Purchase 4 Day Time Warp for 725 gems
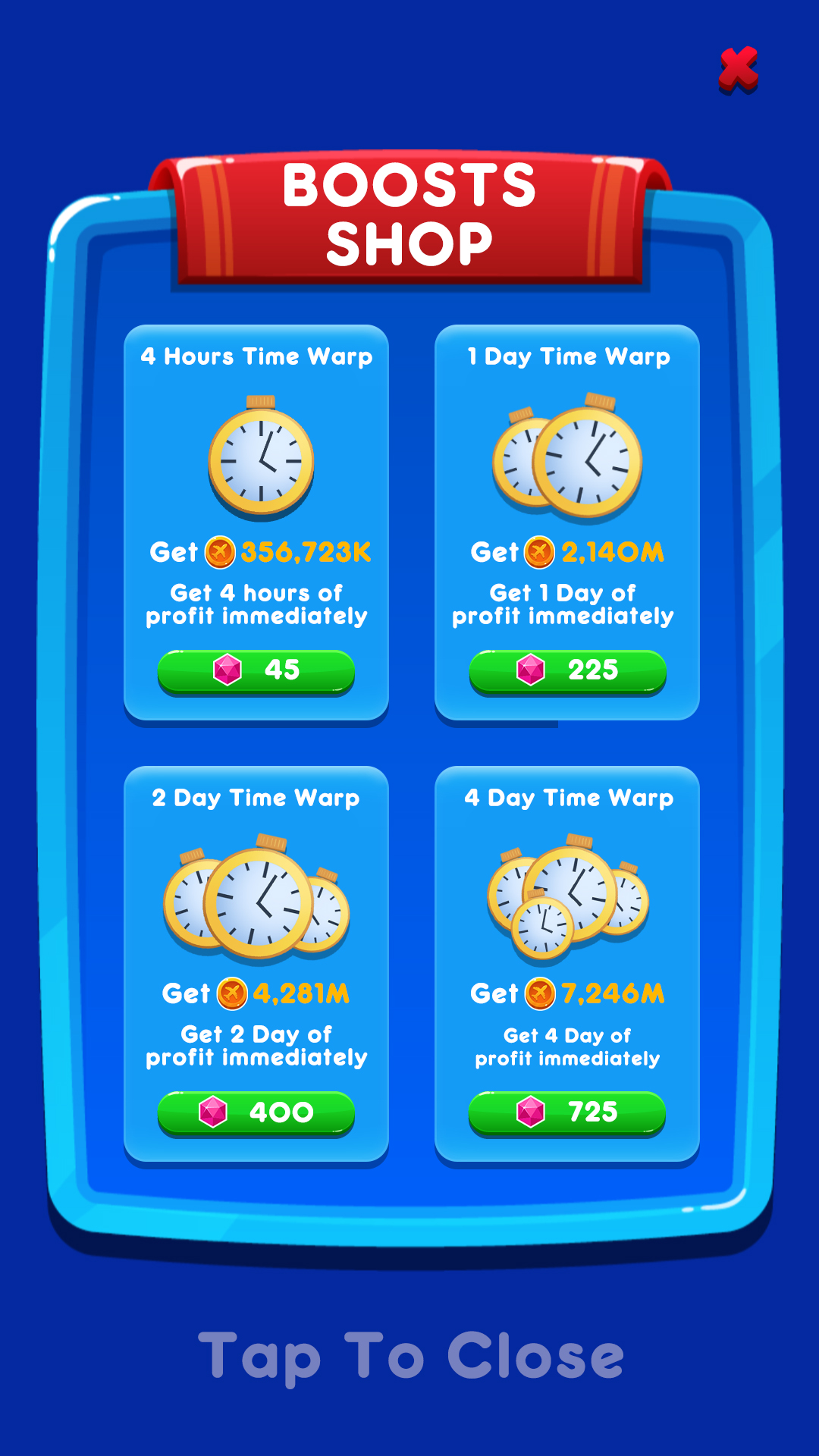This screenshot has height=1456, width=819. (x=567, y=1112)
